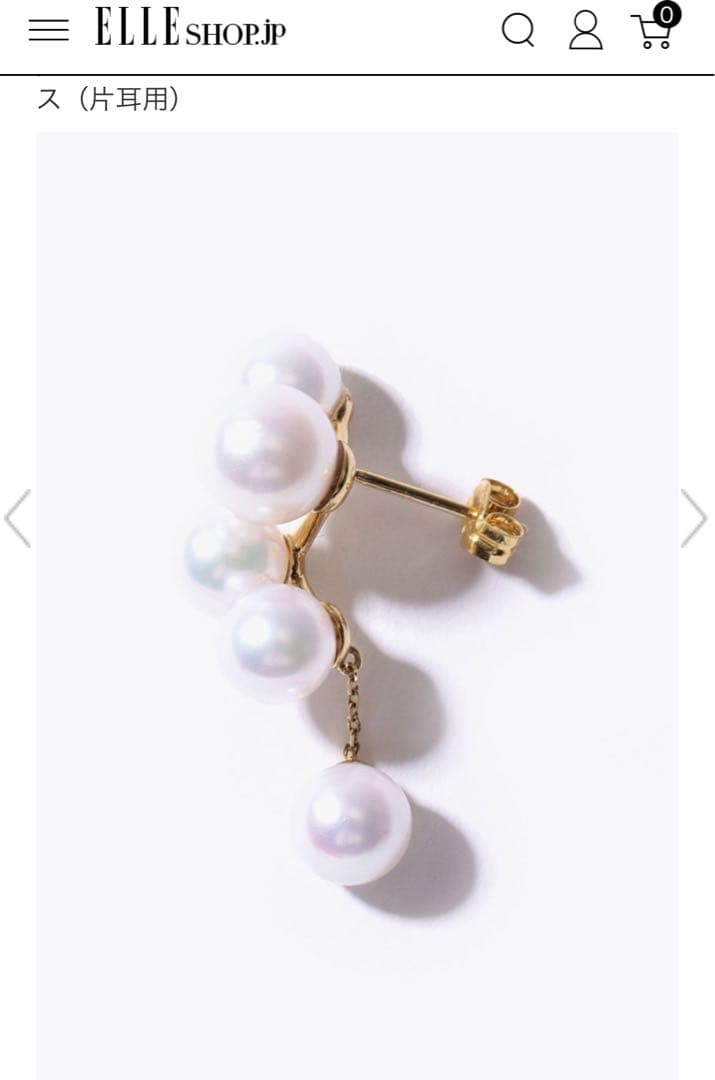This screenshot has width=715, height=1080.
Task: View the shopping cart
Action: [654, 28]
